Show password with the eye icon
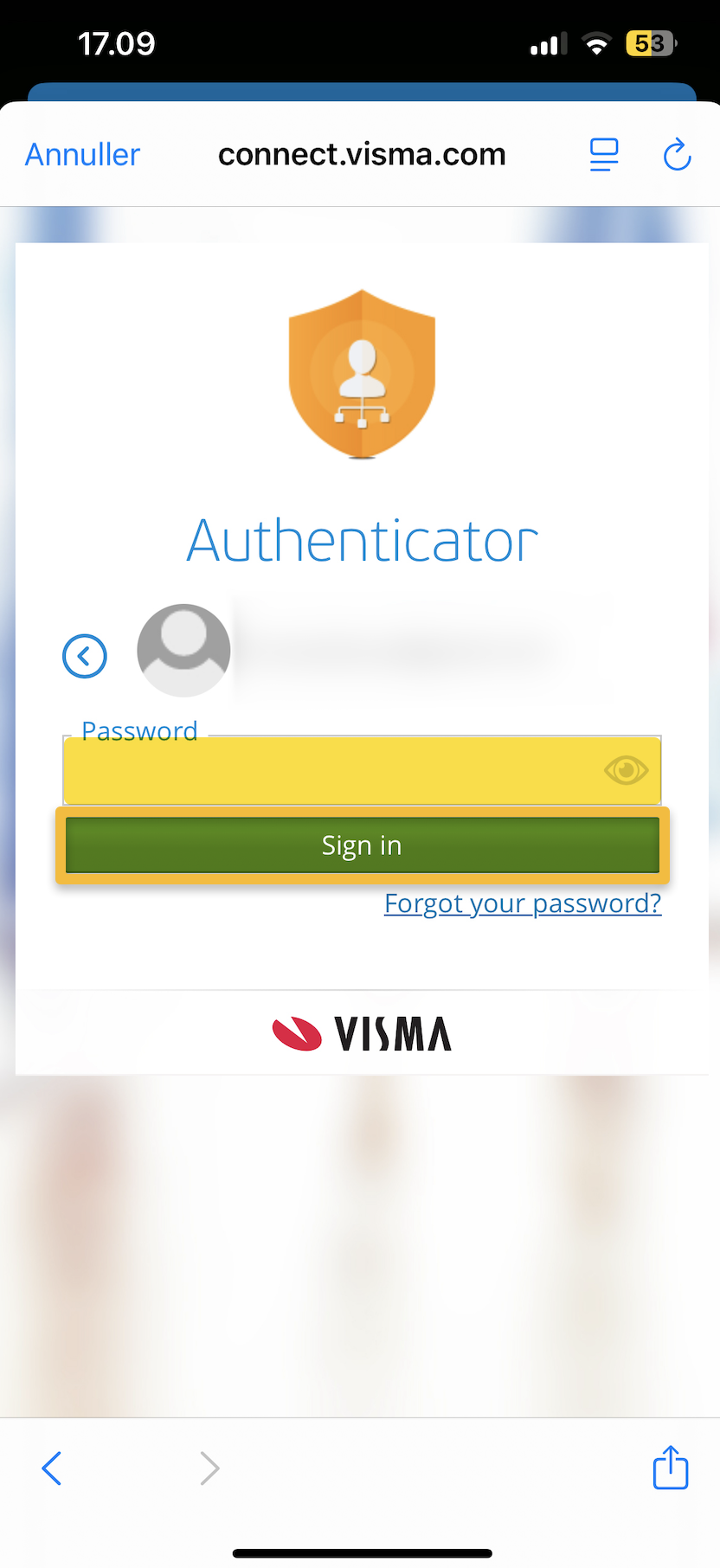 point(626,770)
